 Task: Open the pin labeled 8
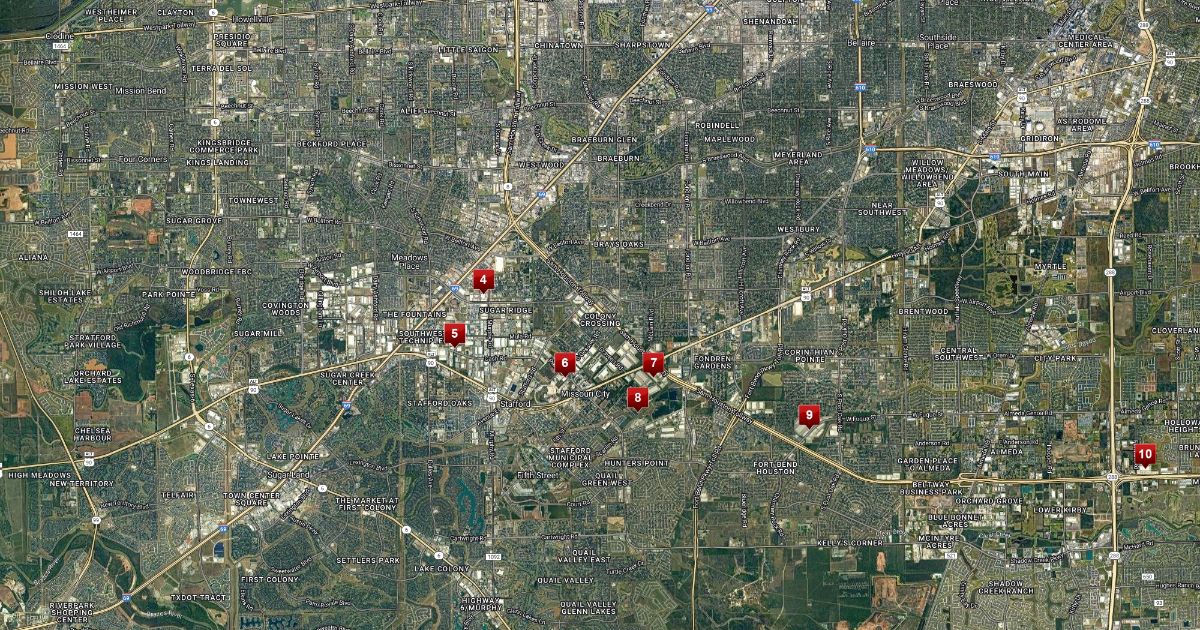click(637, 397)
